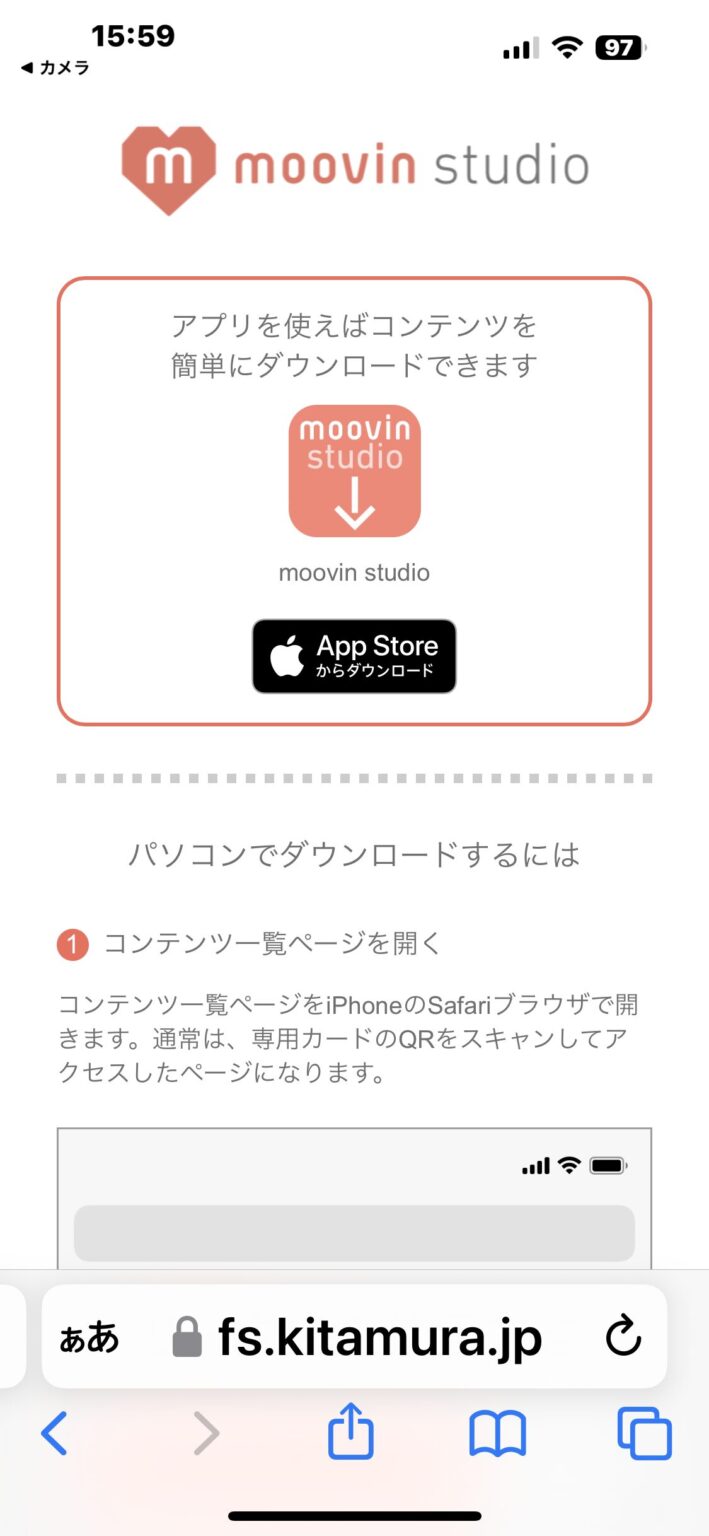Return to the カメラ app

56,68
